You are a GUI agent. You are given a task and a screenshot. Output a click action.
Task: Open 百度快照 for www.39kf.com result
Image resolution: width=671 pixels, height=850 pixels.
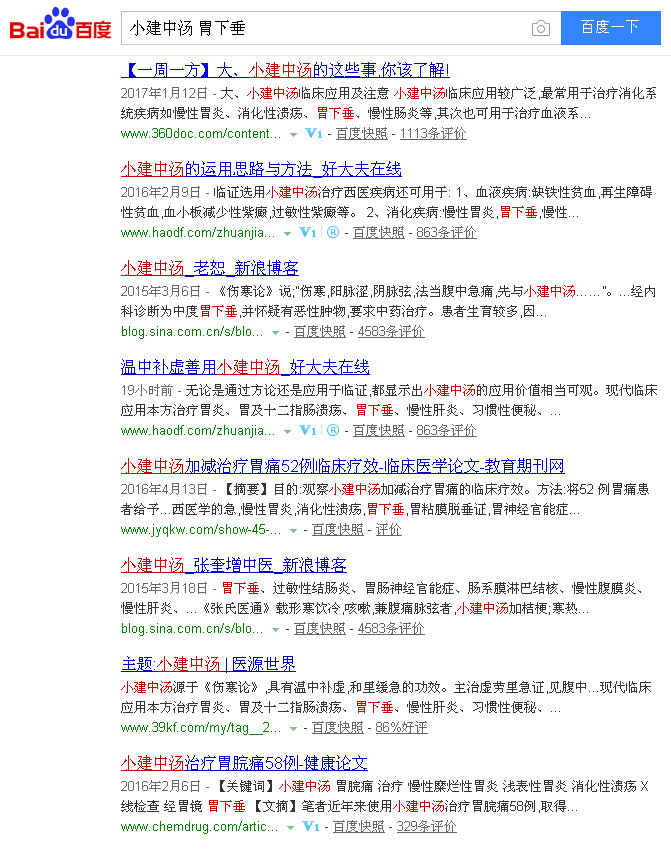(336, 727)
